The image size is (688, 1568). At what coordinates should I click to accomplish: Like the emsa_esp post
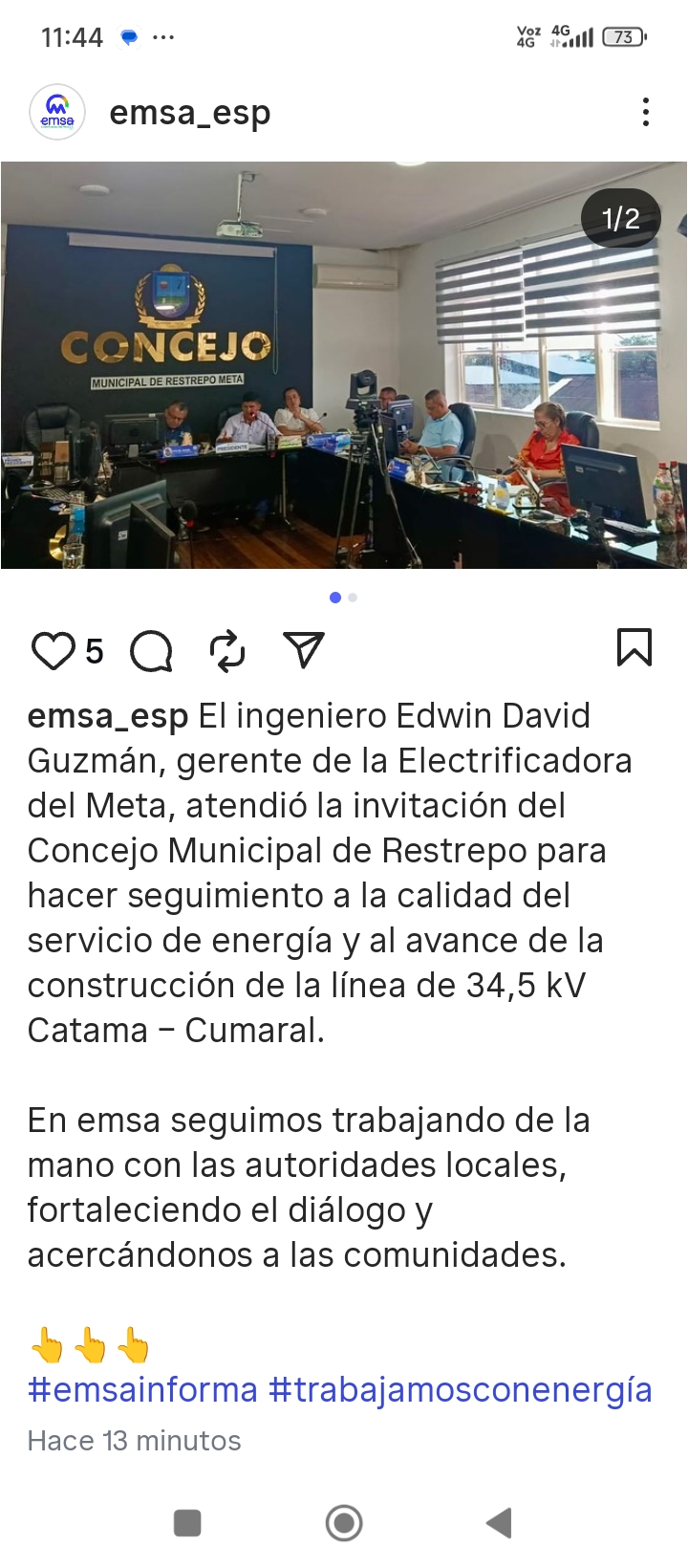[53, 652]
